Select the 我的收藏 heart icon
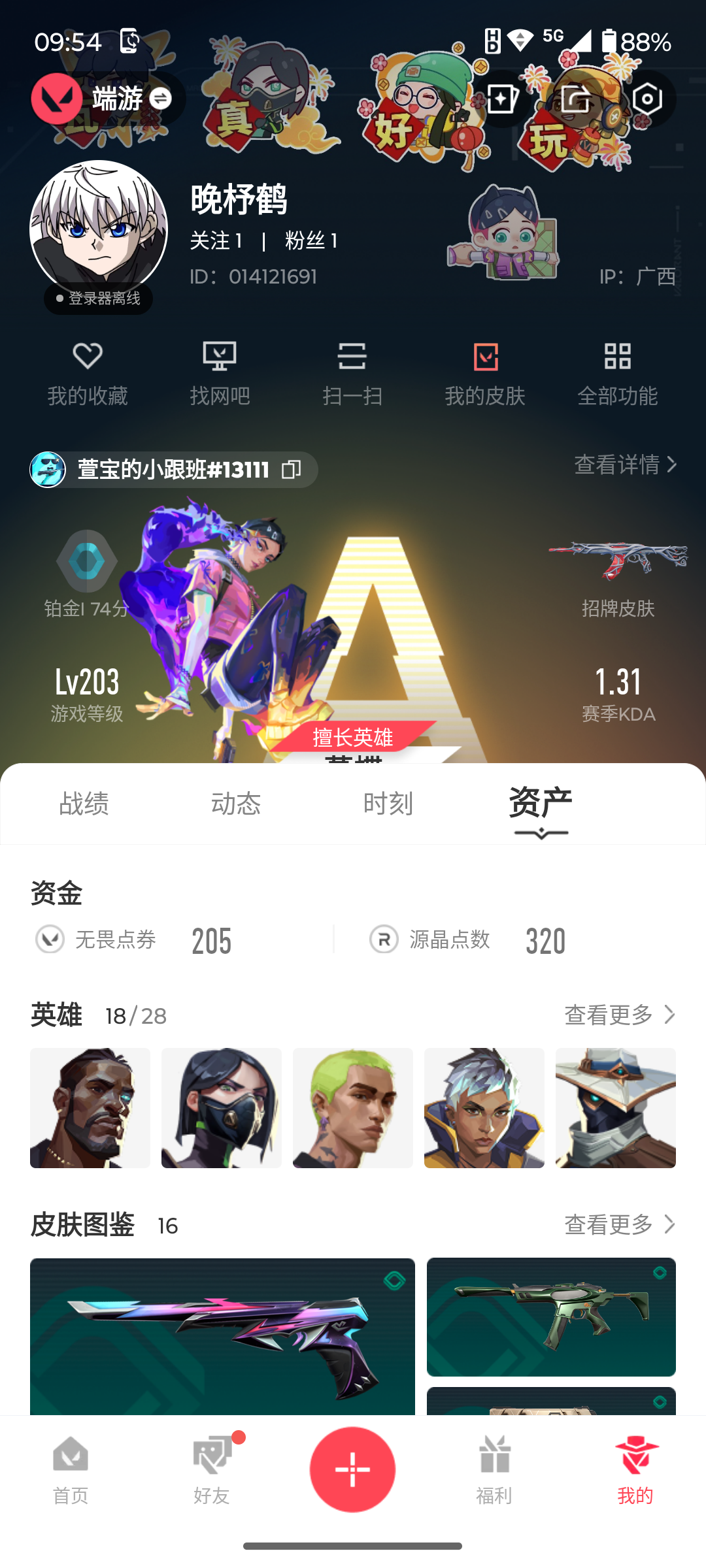This screenshot has height=1568, width=706. point(88,372)
